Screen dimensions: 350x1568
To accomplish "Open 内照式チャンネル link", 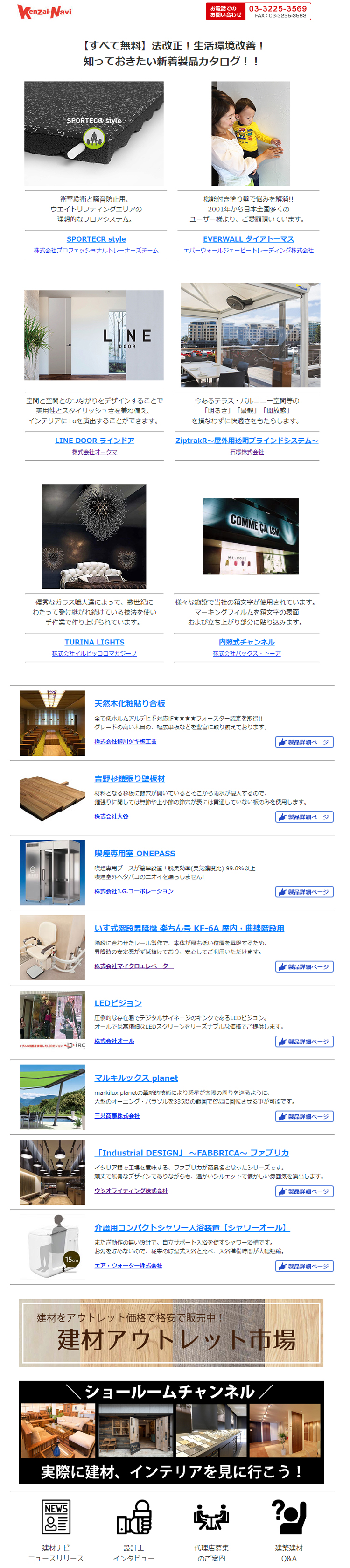I will click(x=246, y=642).
